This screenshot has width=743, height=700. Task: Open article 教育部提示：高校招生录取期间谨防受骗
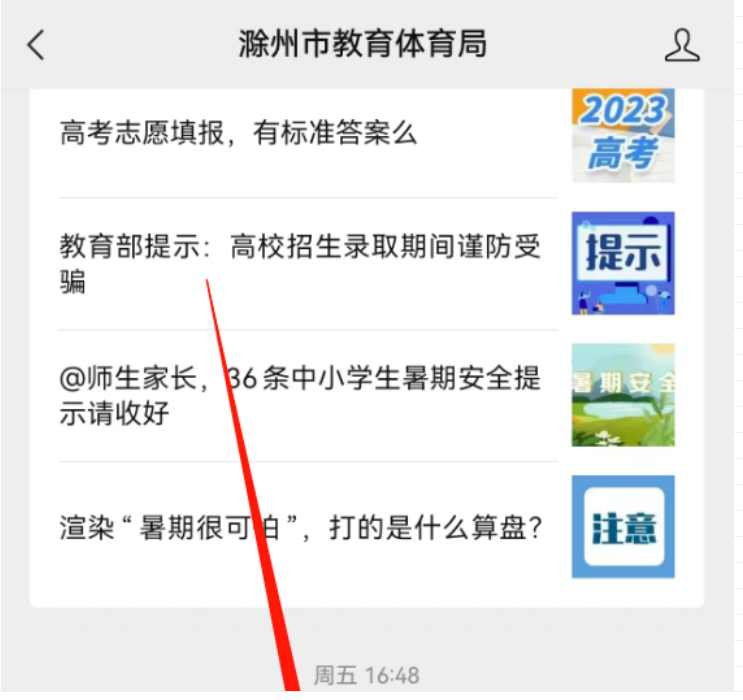[300, 264]
